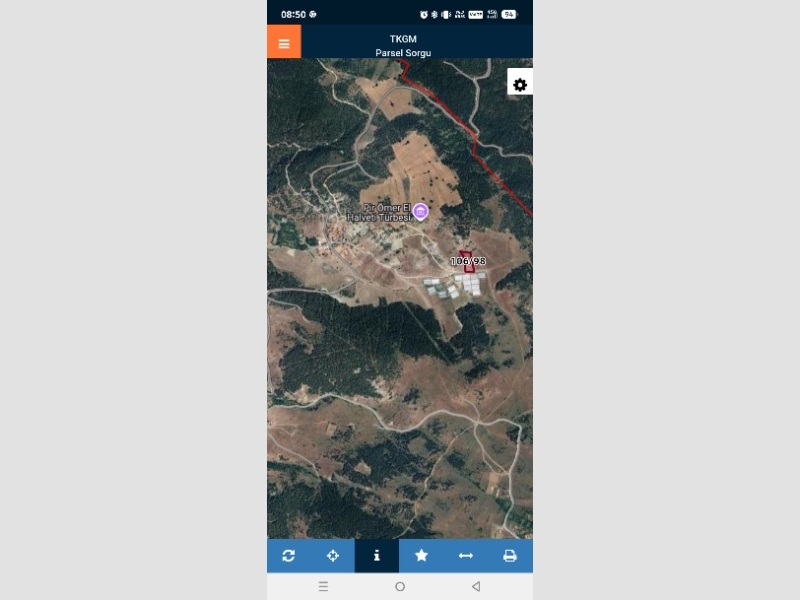Select the highlighted parcel 106/98
Image resolution: width=800 pixels, height=600 pixels.
coord(466,261)
